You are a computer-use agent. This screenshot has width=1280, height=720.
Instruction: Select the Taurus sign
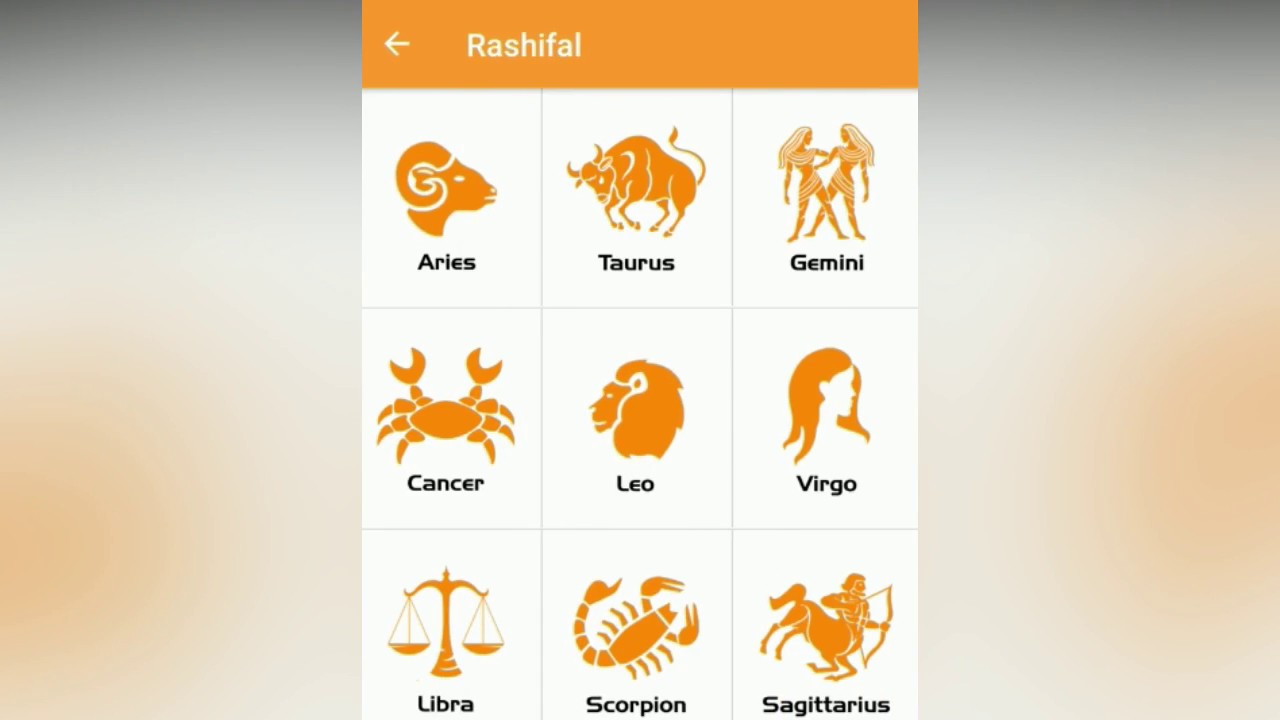[x=636, y=200]
